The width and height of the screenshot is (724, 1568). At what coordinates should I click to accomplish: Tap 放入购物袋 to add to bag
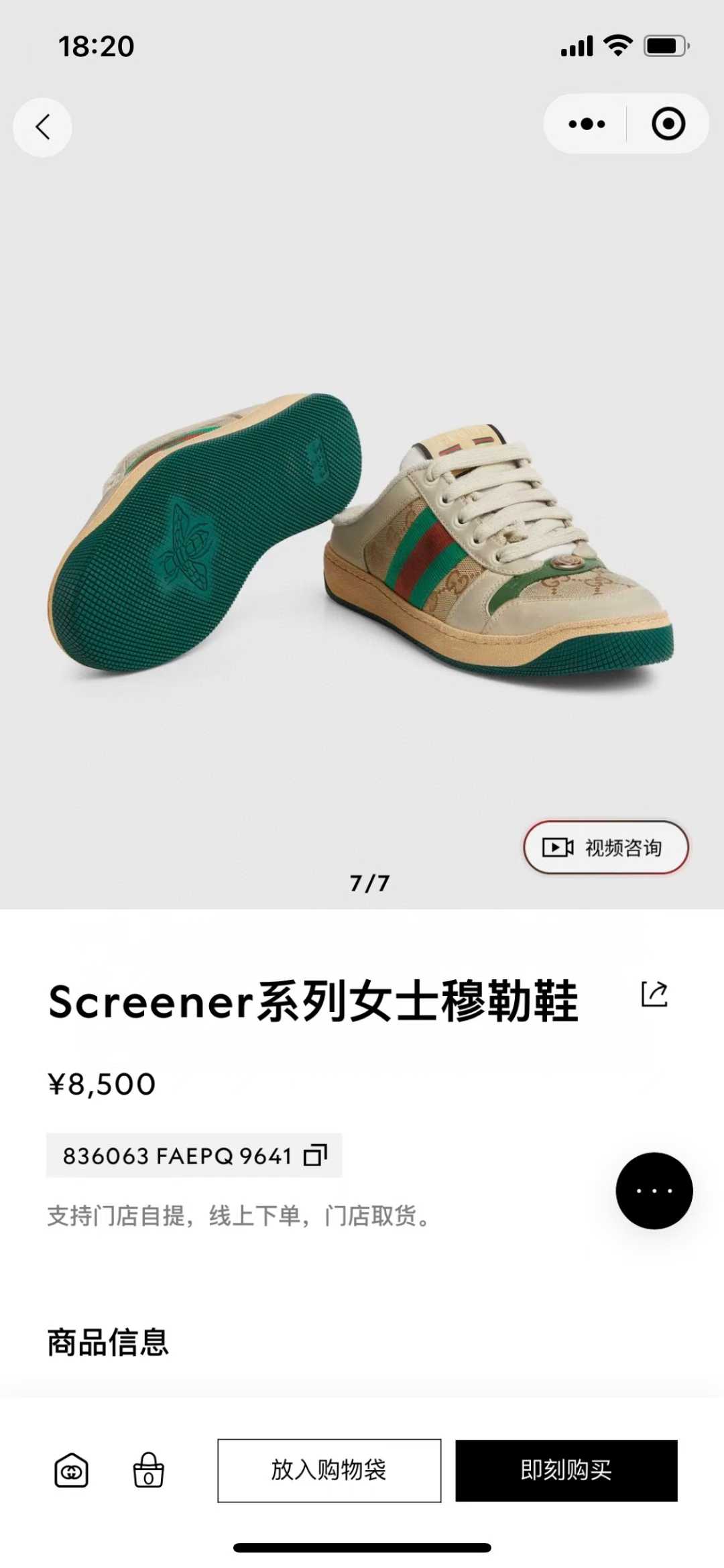[329, 1470]
